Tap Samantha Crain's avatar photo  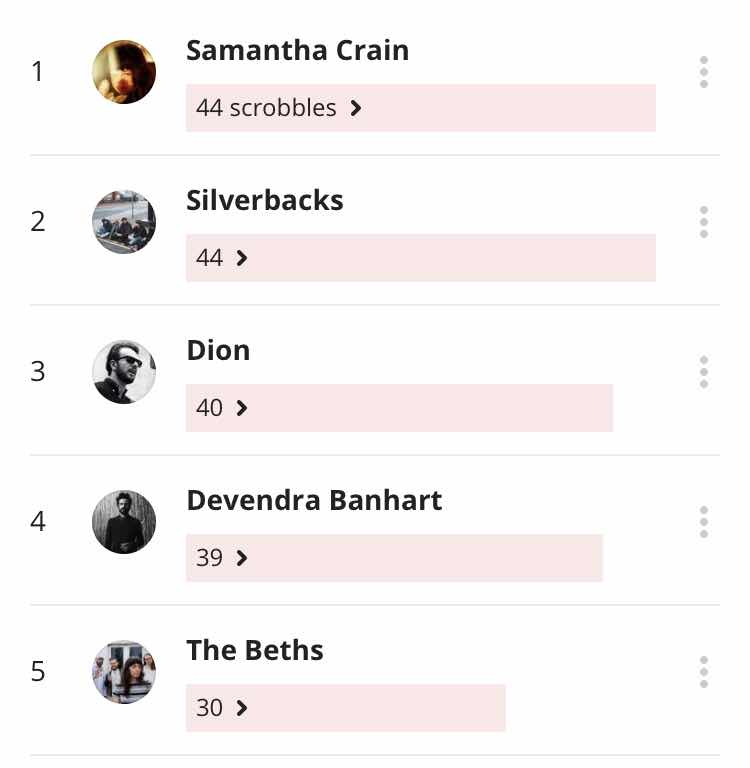tap(124, 72)
